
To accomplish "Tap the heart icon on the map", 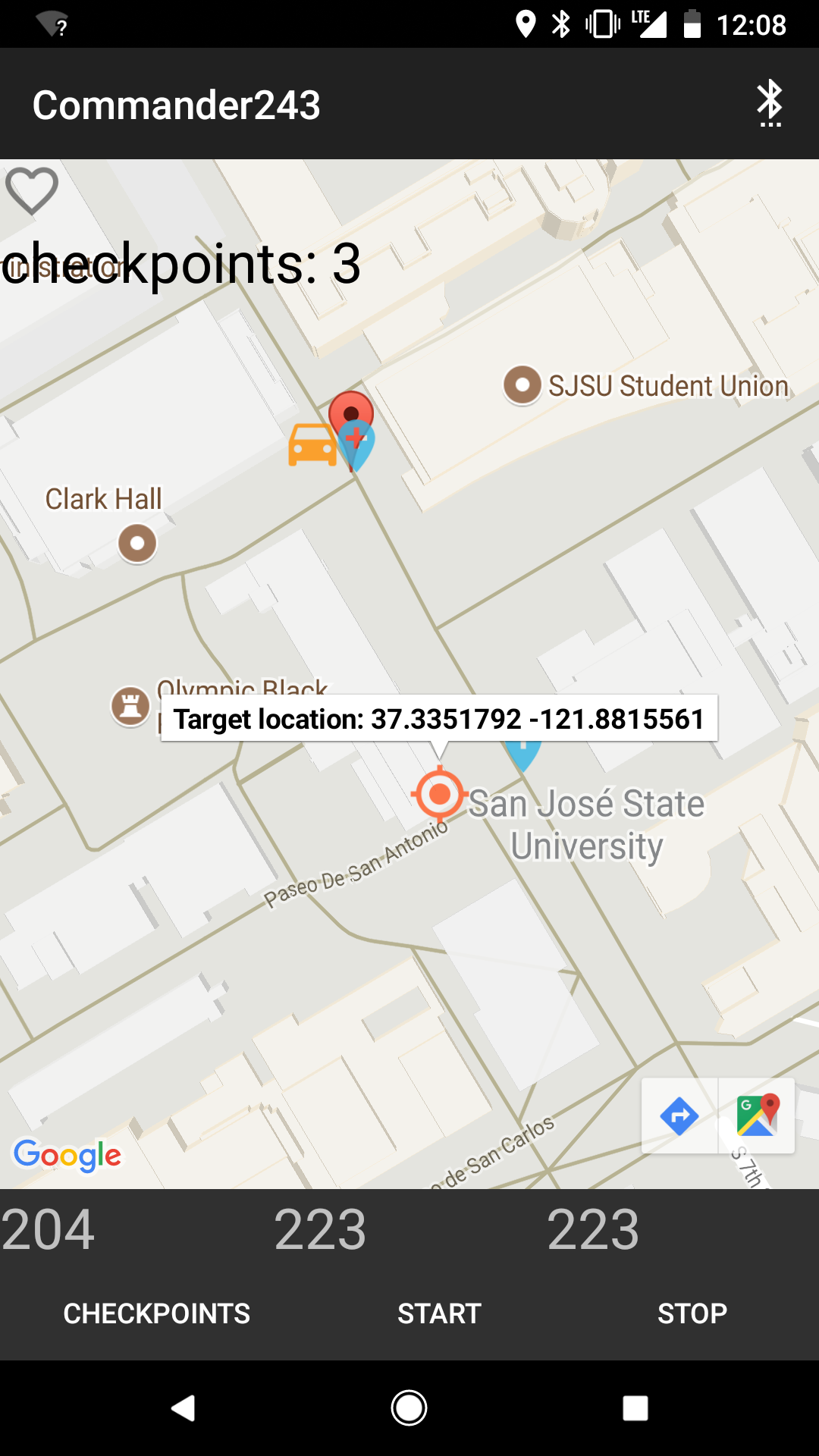I will [x=32, y=191].
